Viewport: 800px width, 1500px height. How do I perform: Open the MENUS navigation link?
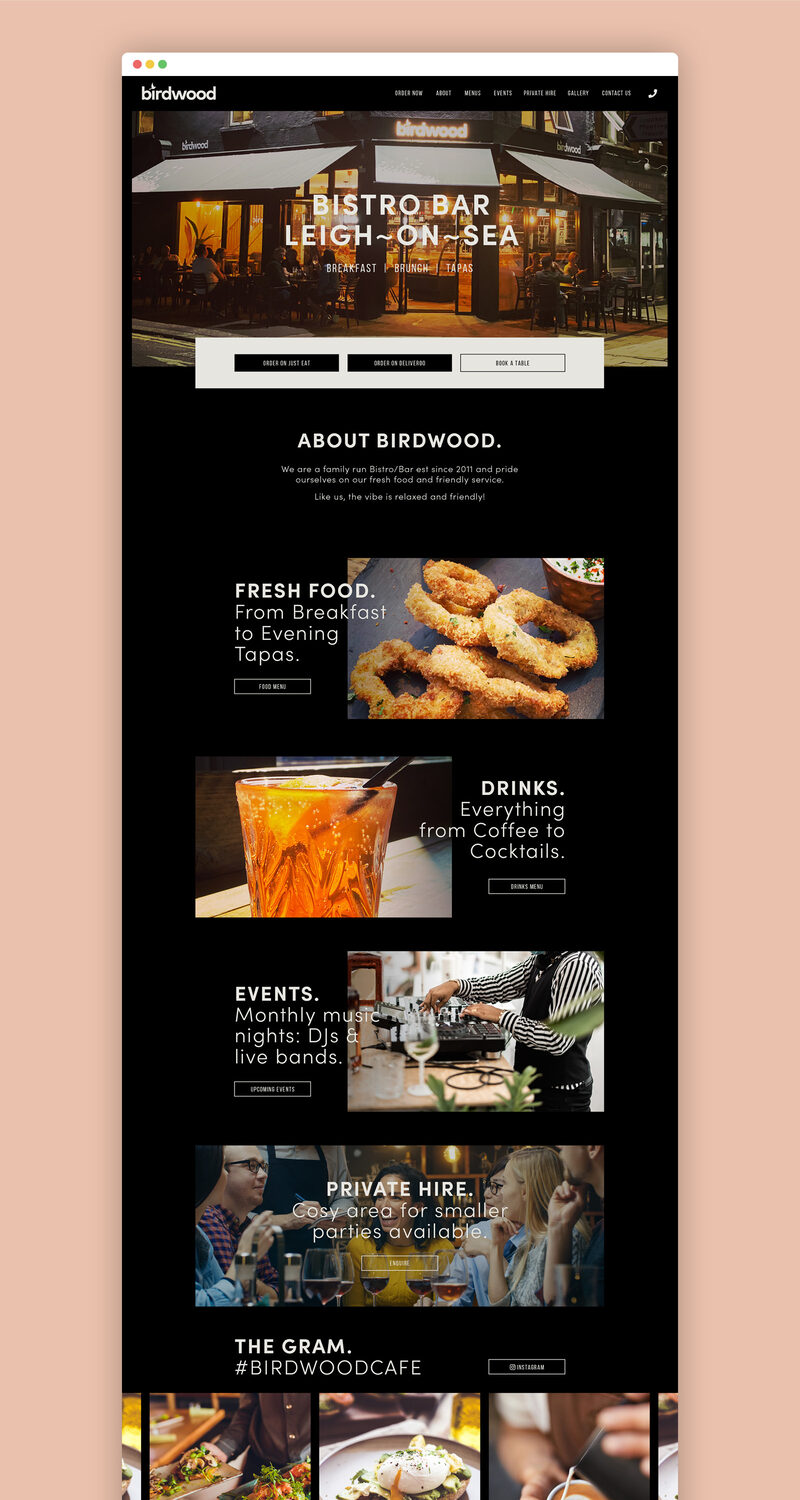473,92
